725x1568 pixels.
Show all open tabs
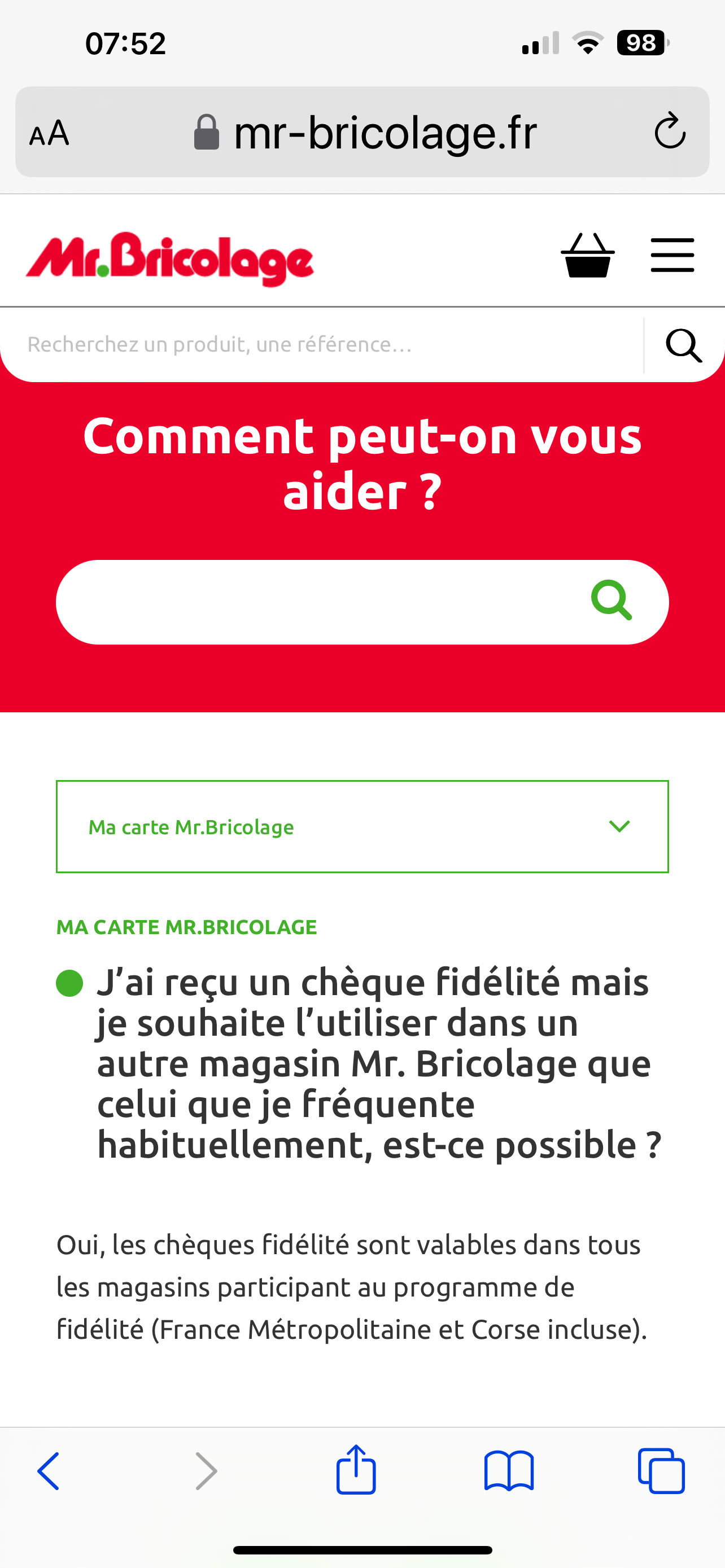click(661, 1471)
